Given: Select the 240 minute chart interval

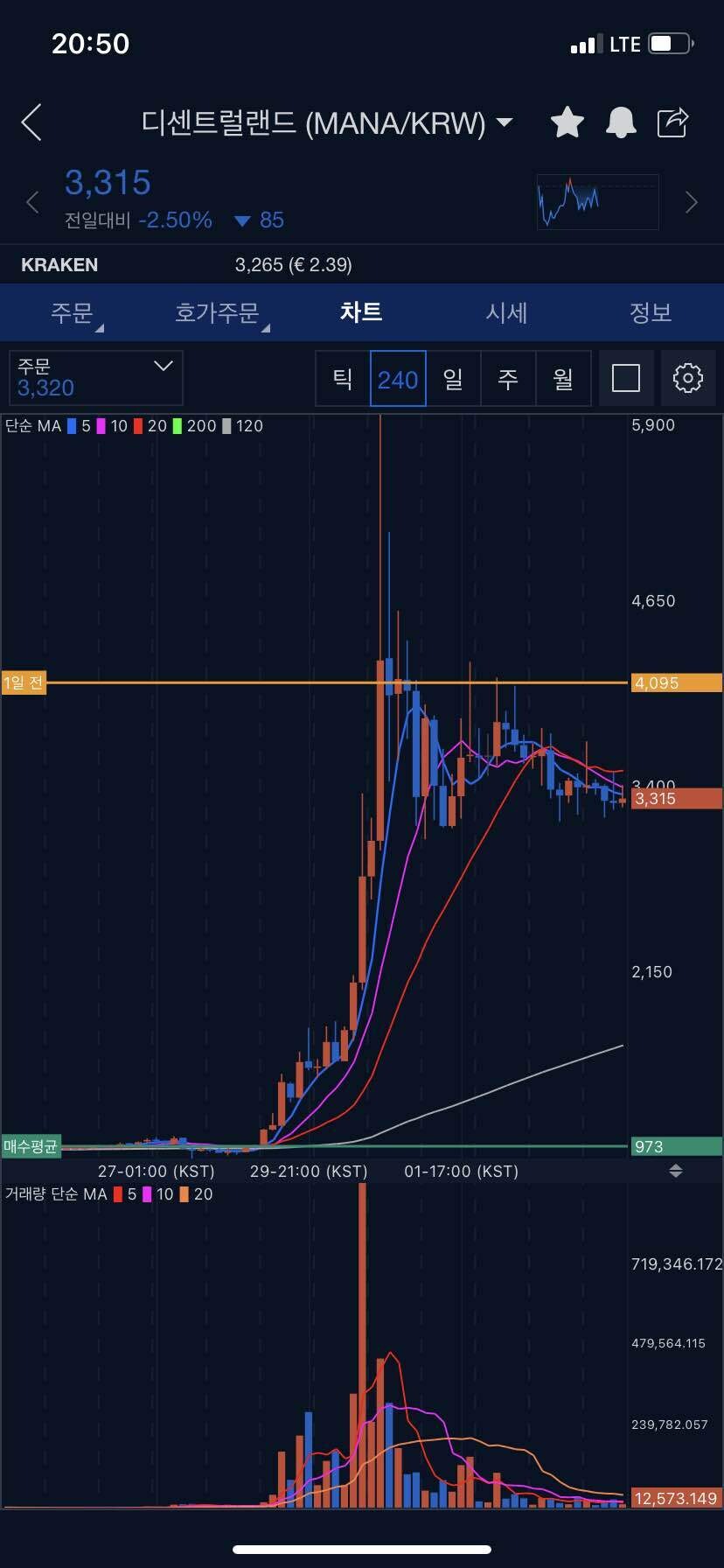Looking at the screenshot, I should 398,379.
